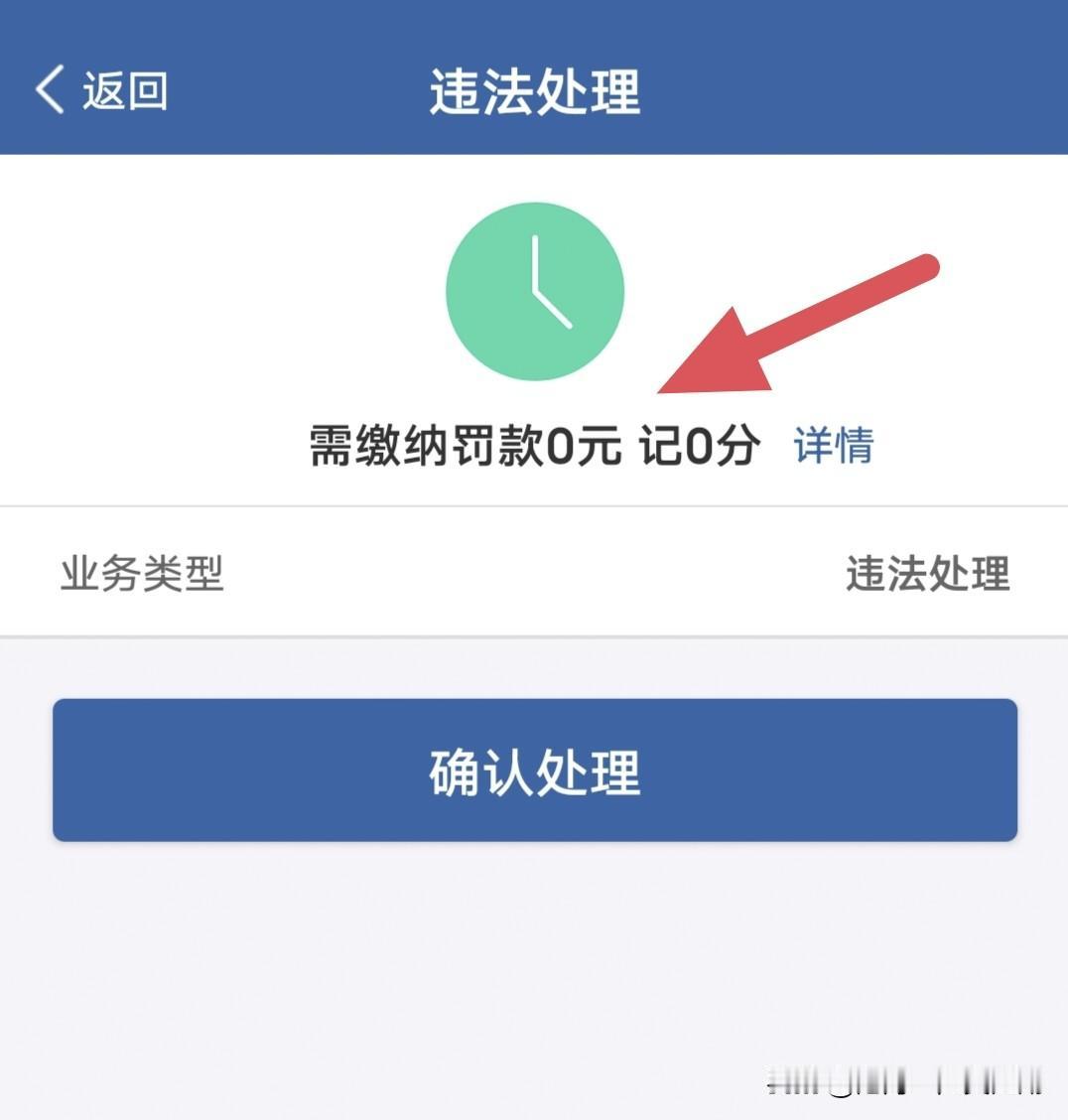
Task: Select the 记0分 points text
Action: tap(695, 447)
